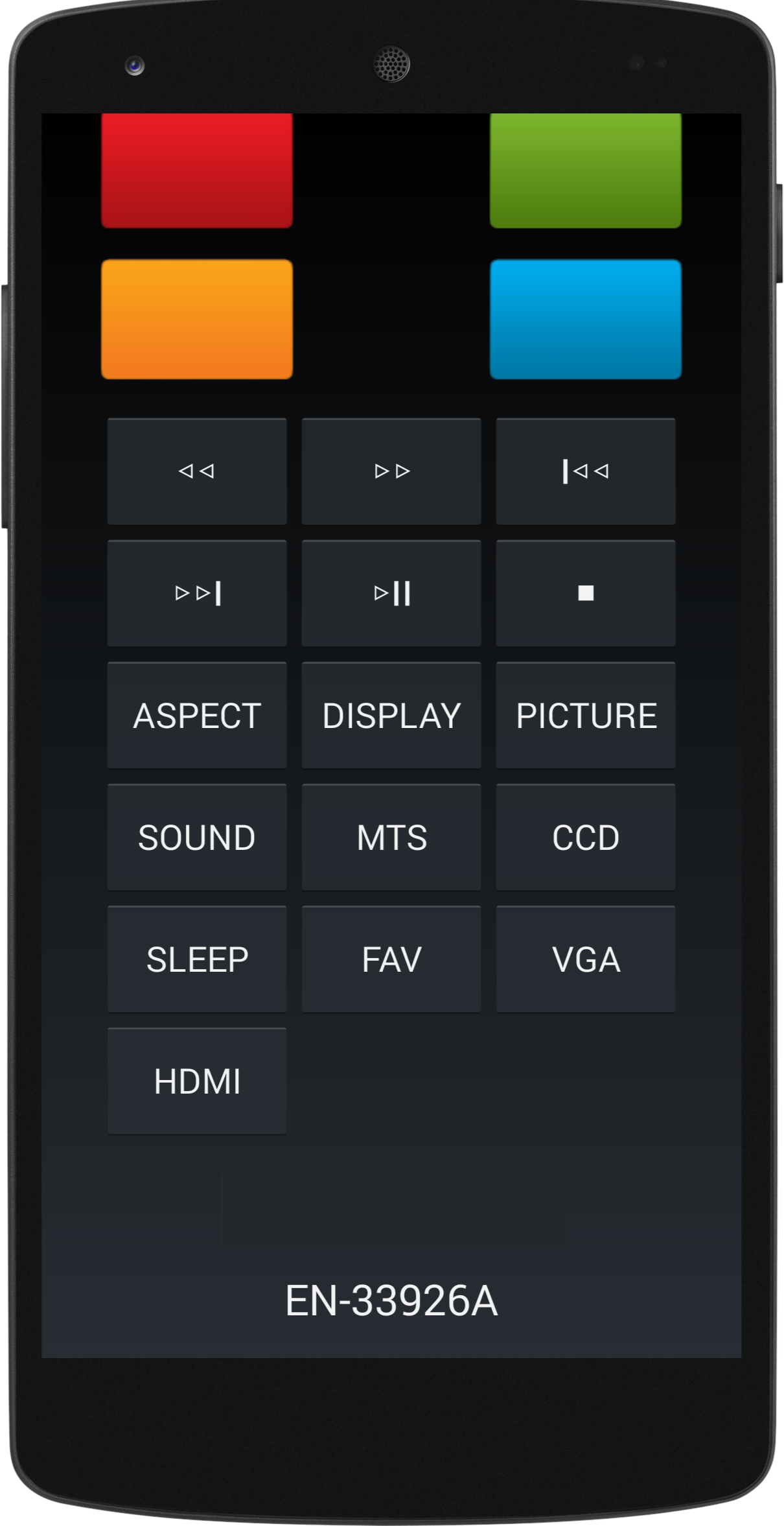This screenshot has height=1526, width=784.
Task: Hit the fast-forward button
Action: [391, 471]
